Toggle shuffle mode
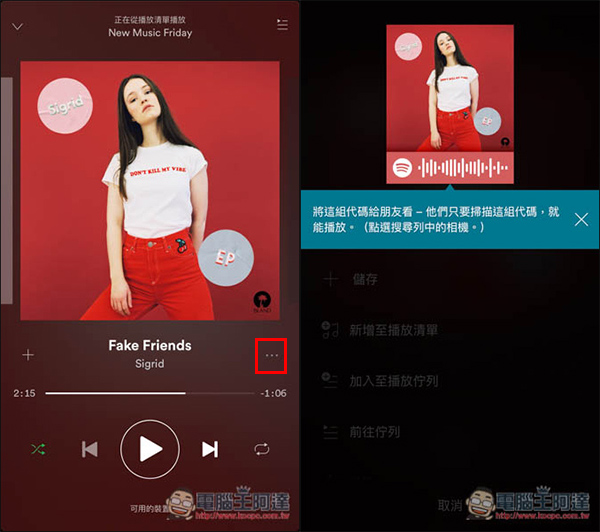 [x=38, y=449]
